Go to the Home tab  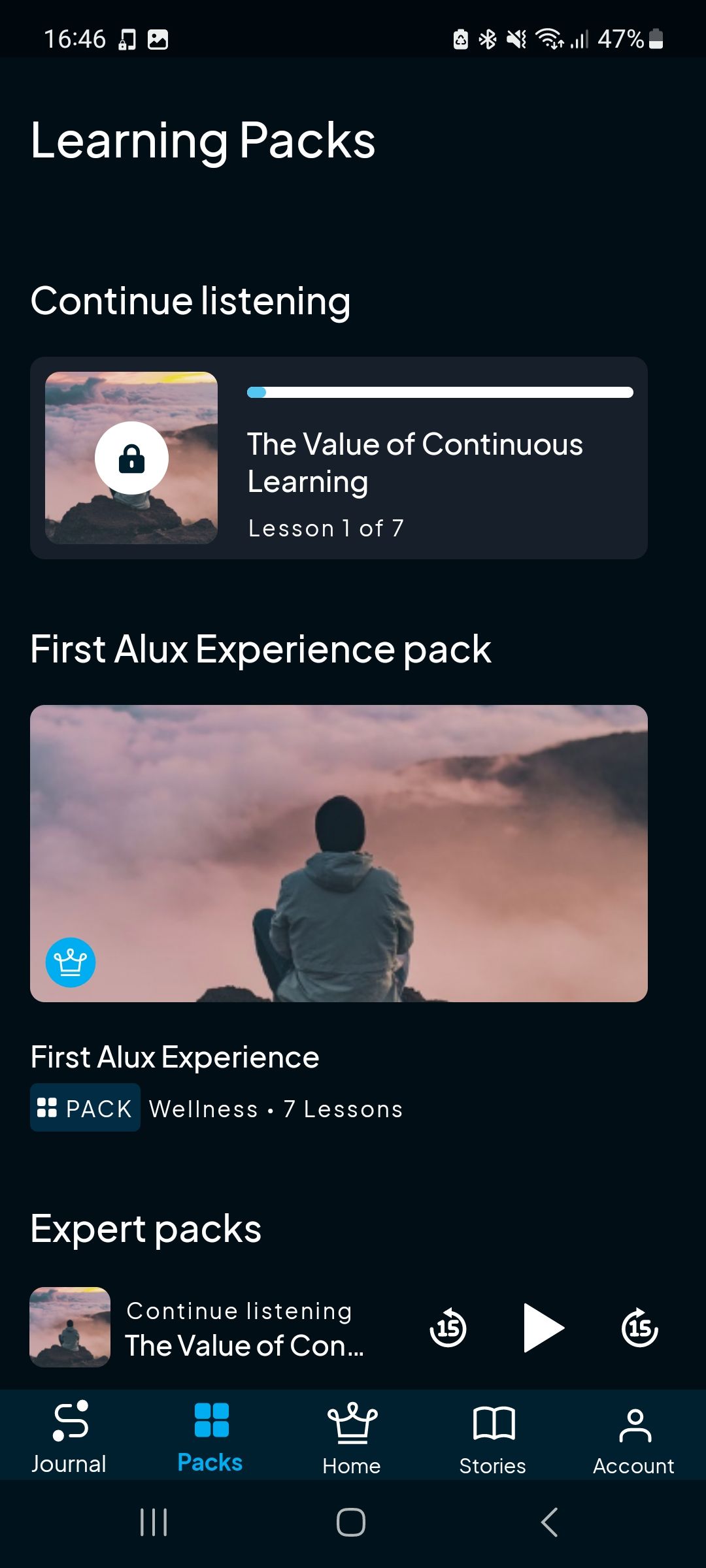352,1437
